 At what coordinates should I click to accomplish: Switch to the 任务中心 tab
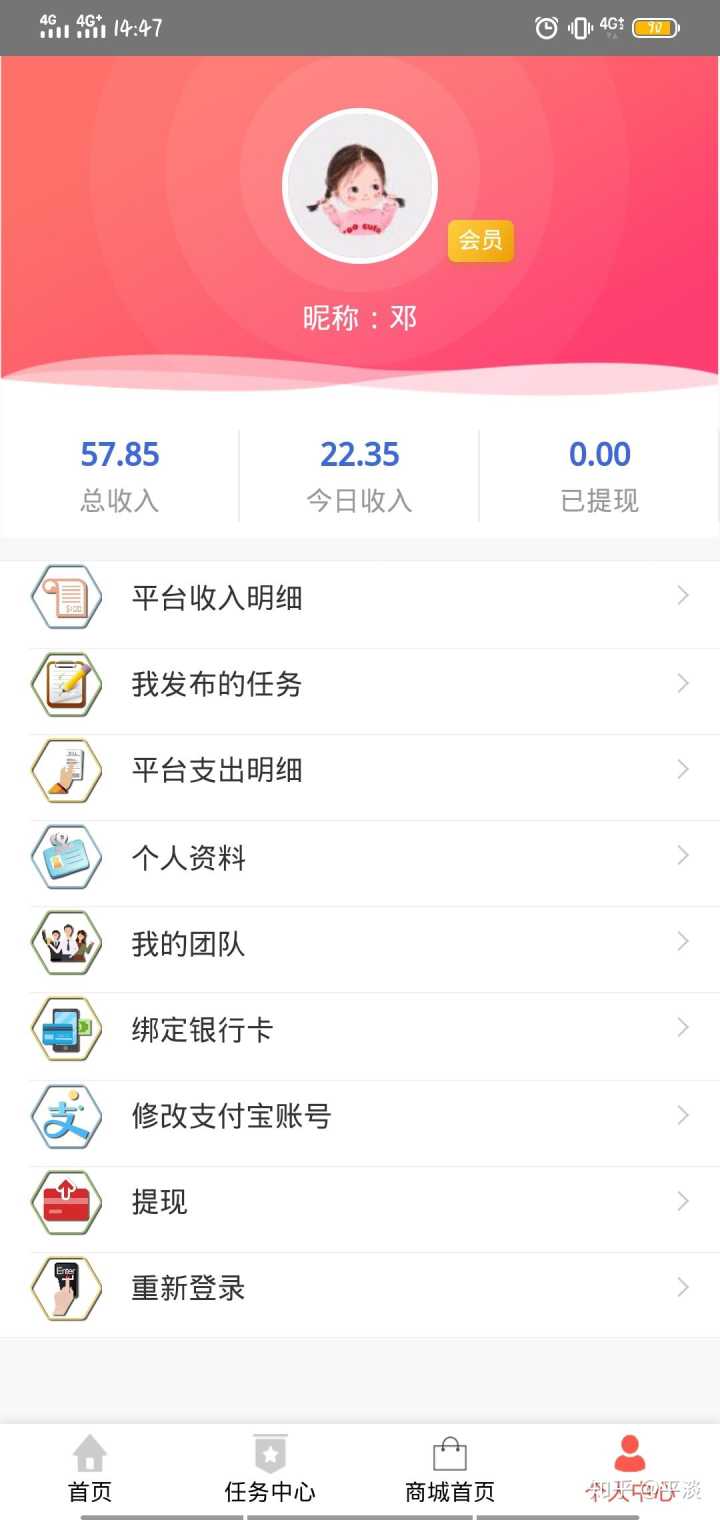pos(270,1470)
